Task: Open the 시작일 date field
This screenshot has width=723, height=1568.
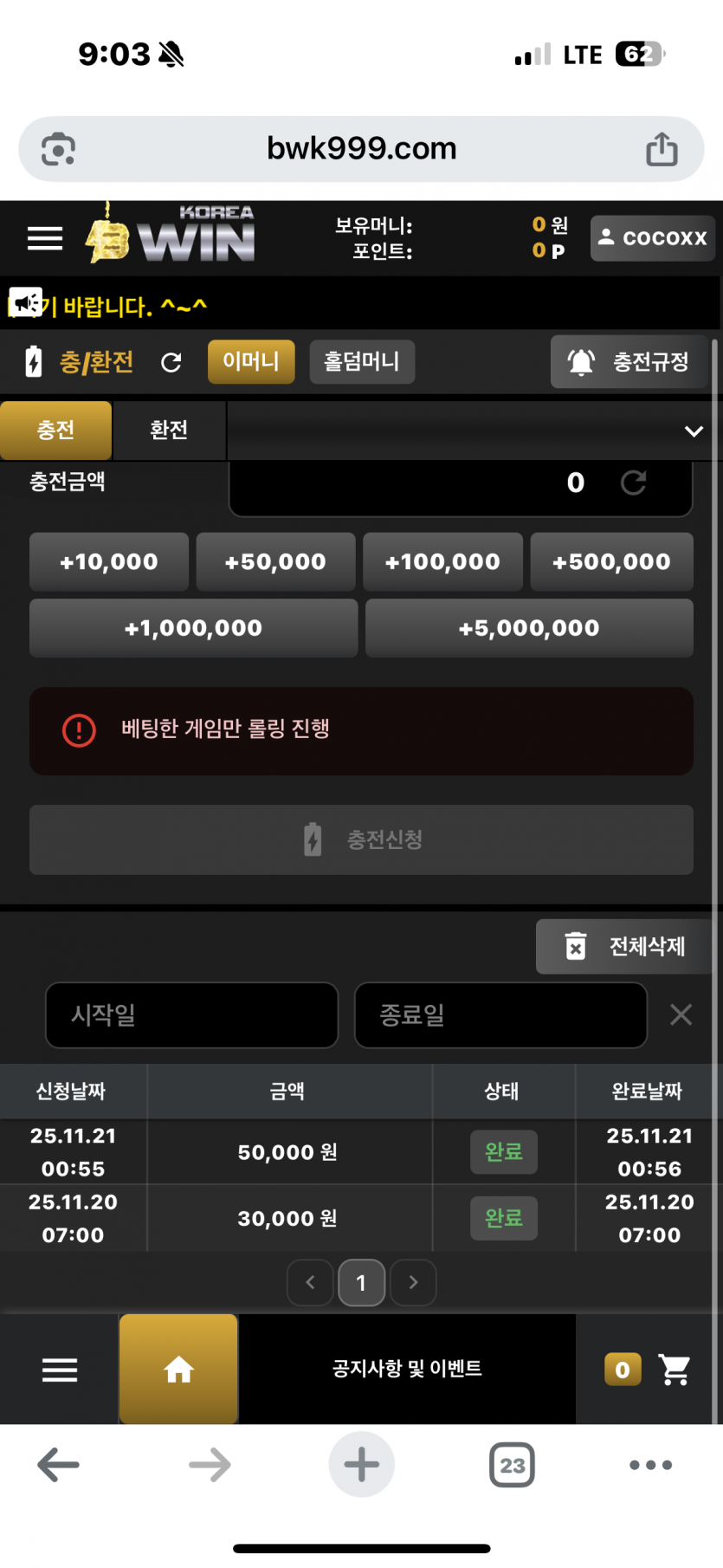Action: pyautogui.click(x=191, y=1014)
